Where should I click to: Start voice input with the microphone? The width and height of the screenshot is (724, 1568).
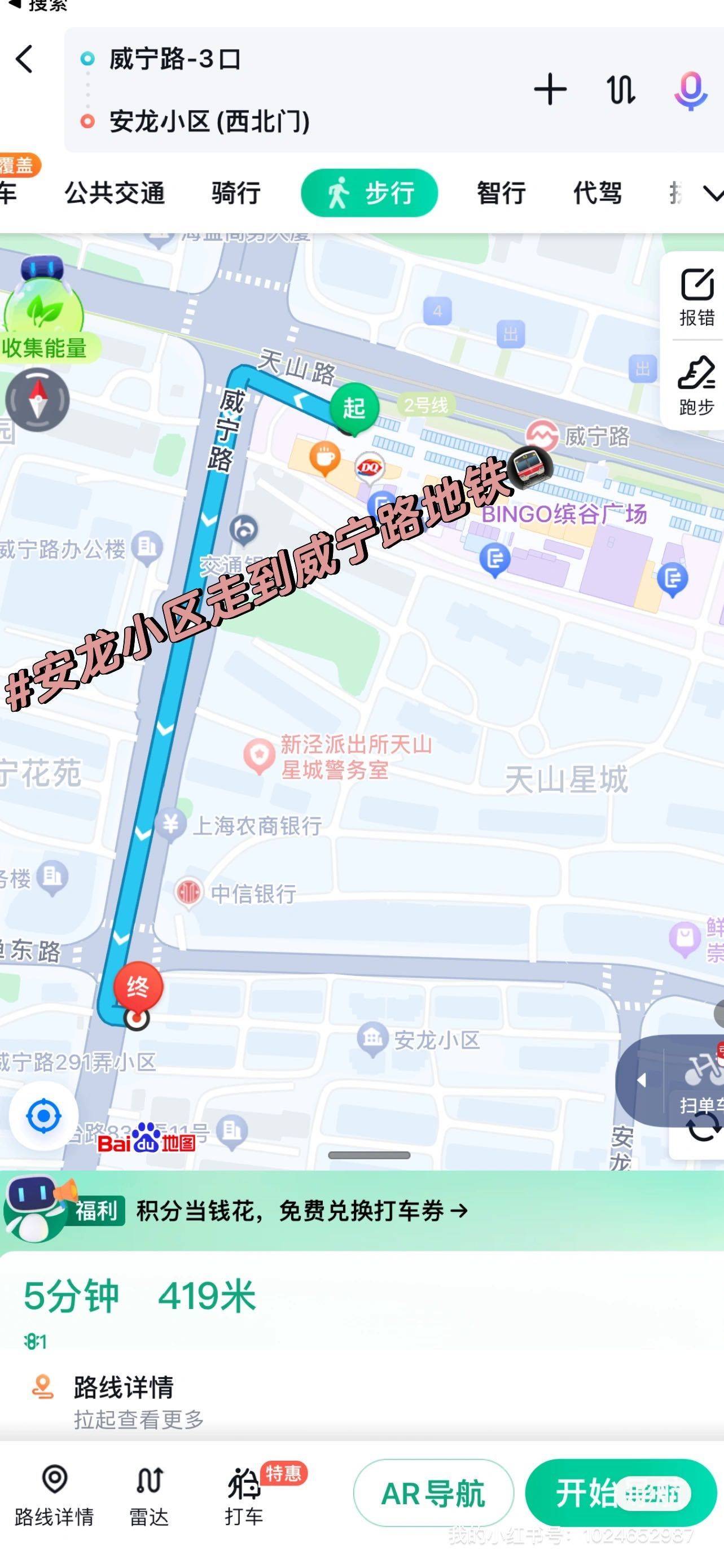pyautogui.click(x=691, y=90)
